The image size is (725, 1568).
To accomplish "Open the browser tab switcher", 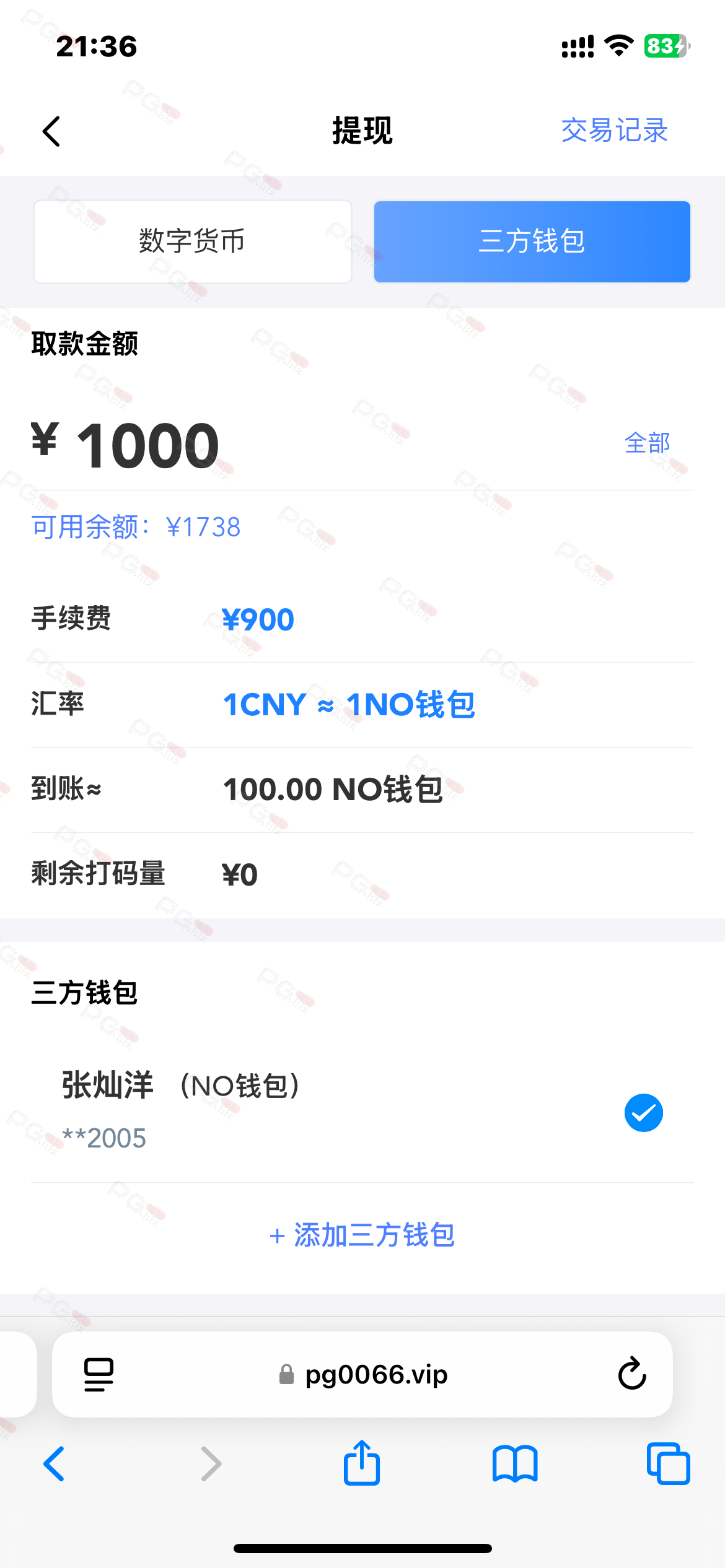I will (668, 1464).
